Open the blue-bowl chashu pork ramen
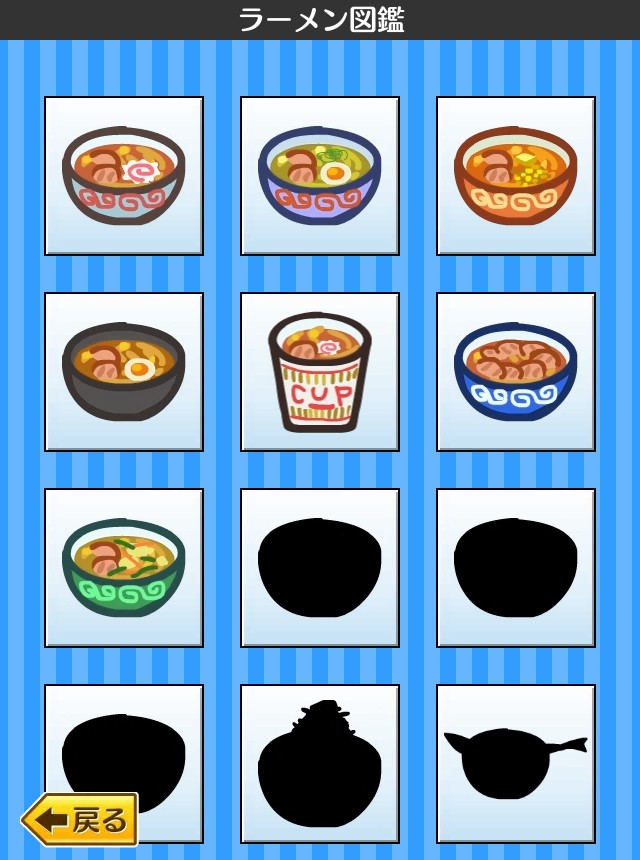 click(516, 372)
